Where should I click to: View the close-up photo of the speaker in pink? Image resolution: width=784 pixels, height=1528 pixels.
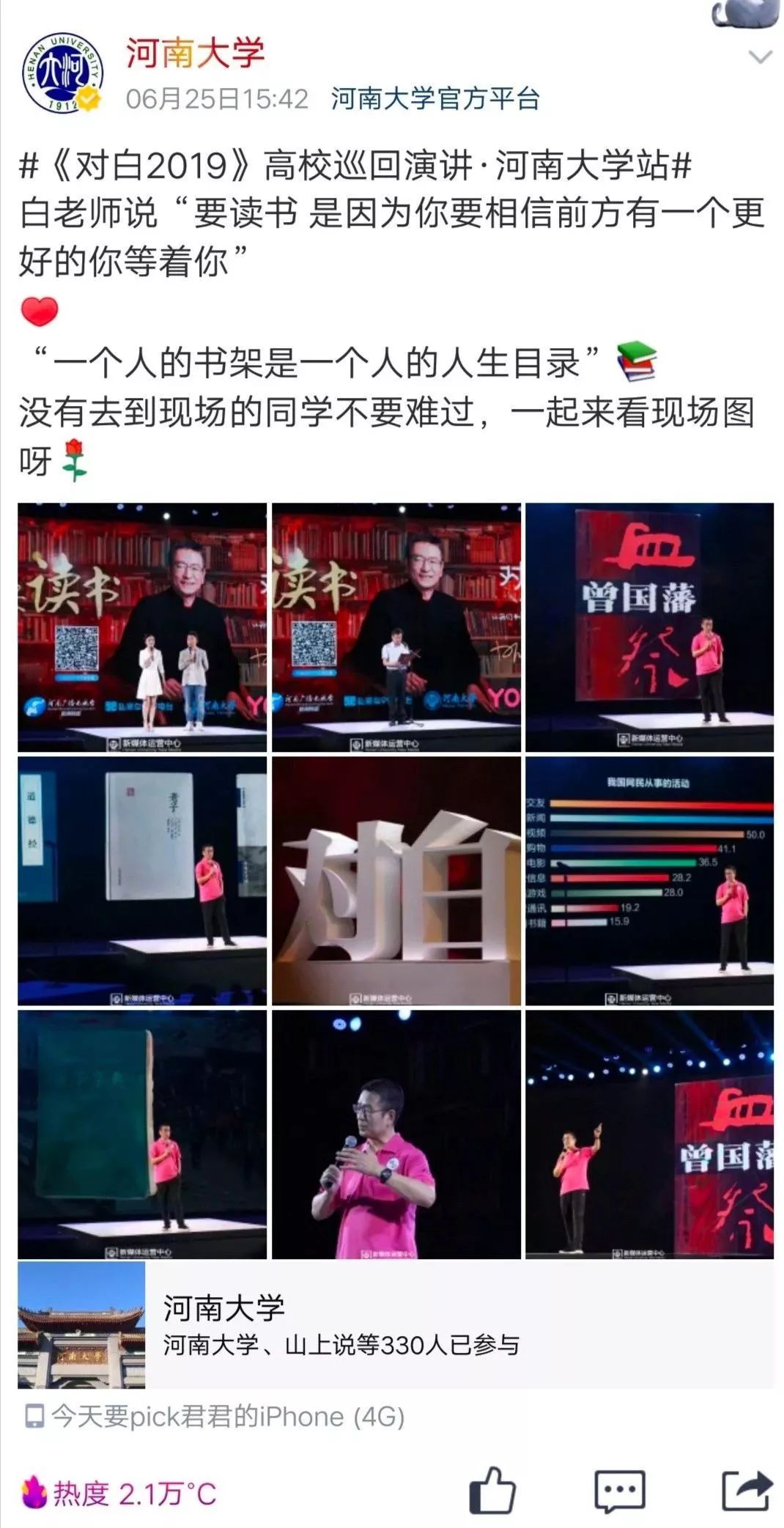click(396, 1134)
